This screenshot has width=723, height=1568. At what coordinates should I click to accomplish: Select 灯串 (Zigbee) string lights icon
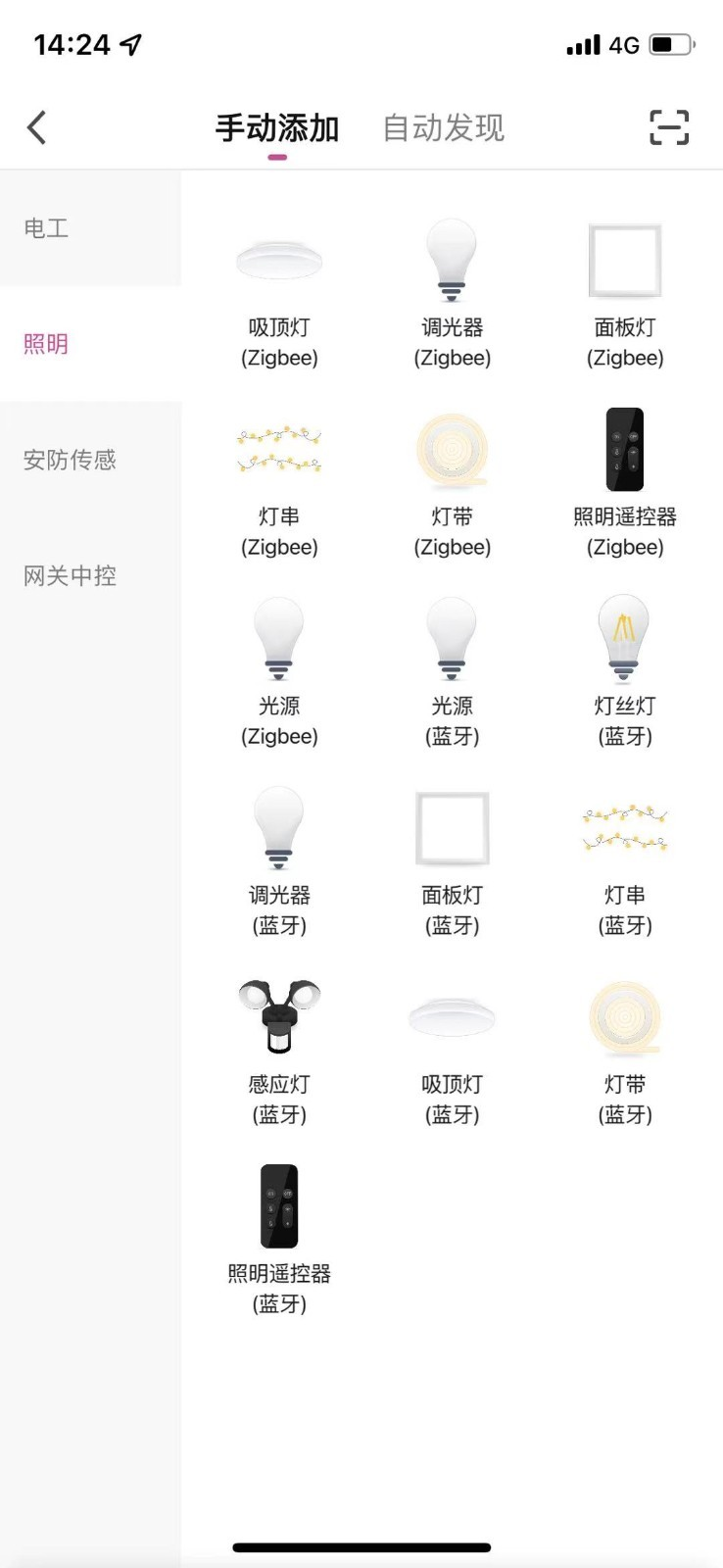pyautogui.click(x=279, y=447)
